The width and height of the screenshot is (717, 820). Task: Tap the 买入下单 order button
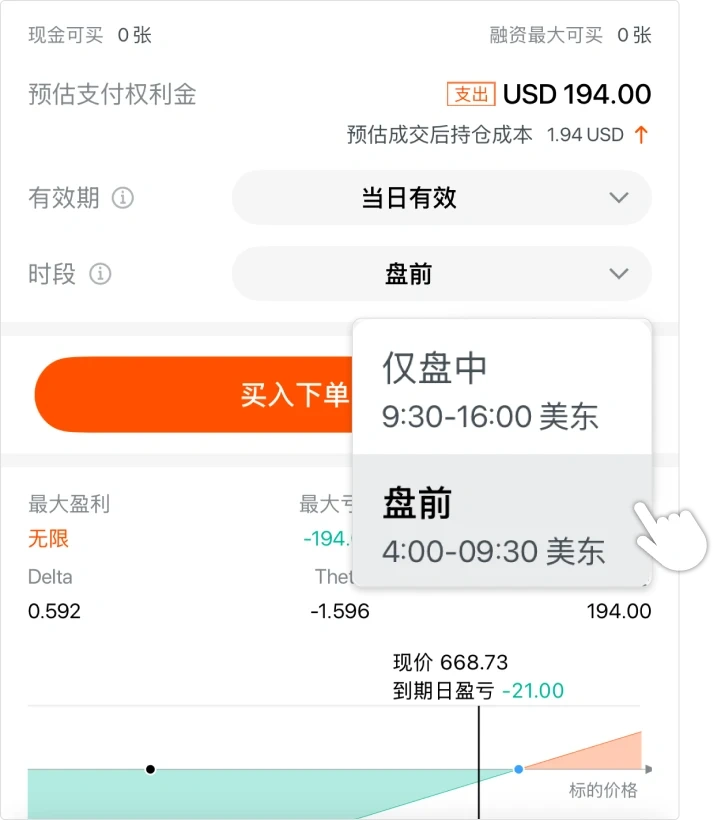(x=195, y=394)
